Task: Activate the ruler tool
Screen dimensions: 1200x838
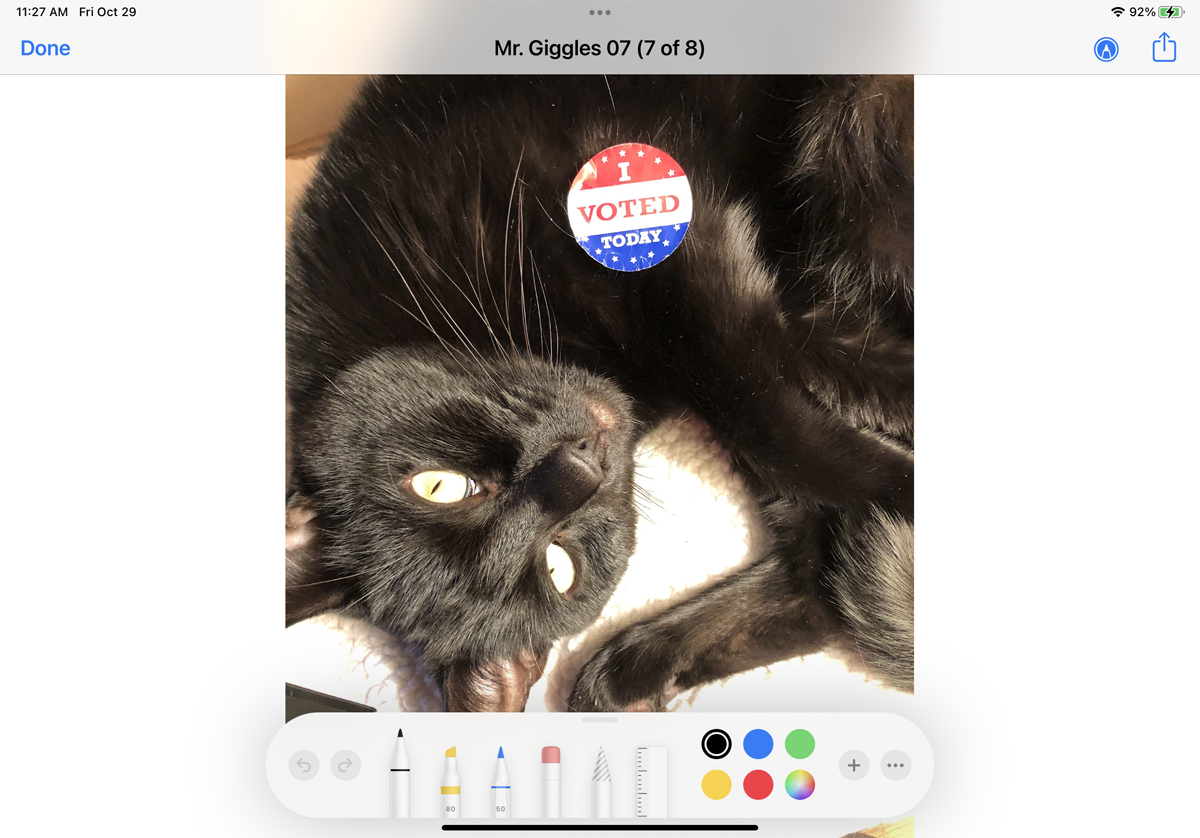Action: (651, 781)
